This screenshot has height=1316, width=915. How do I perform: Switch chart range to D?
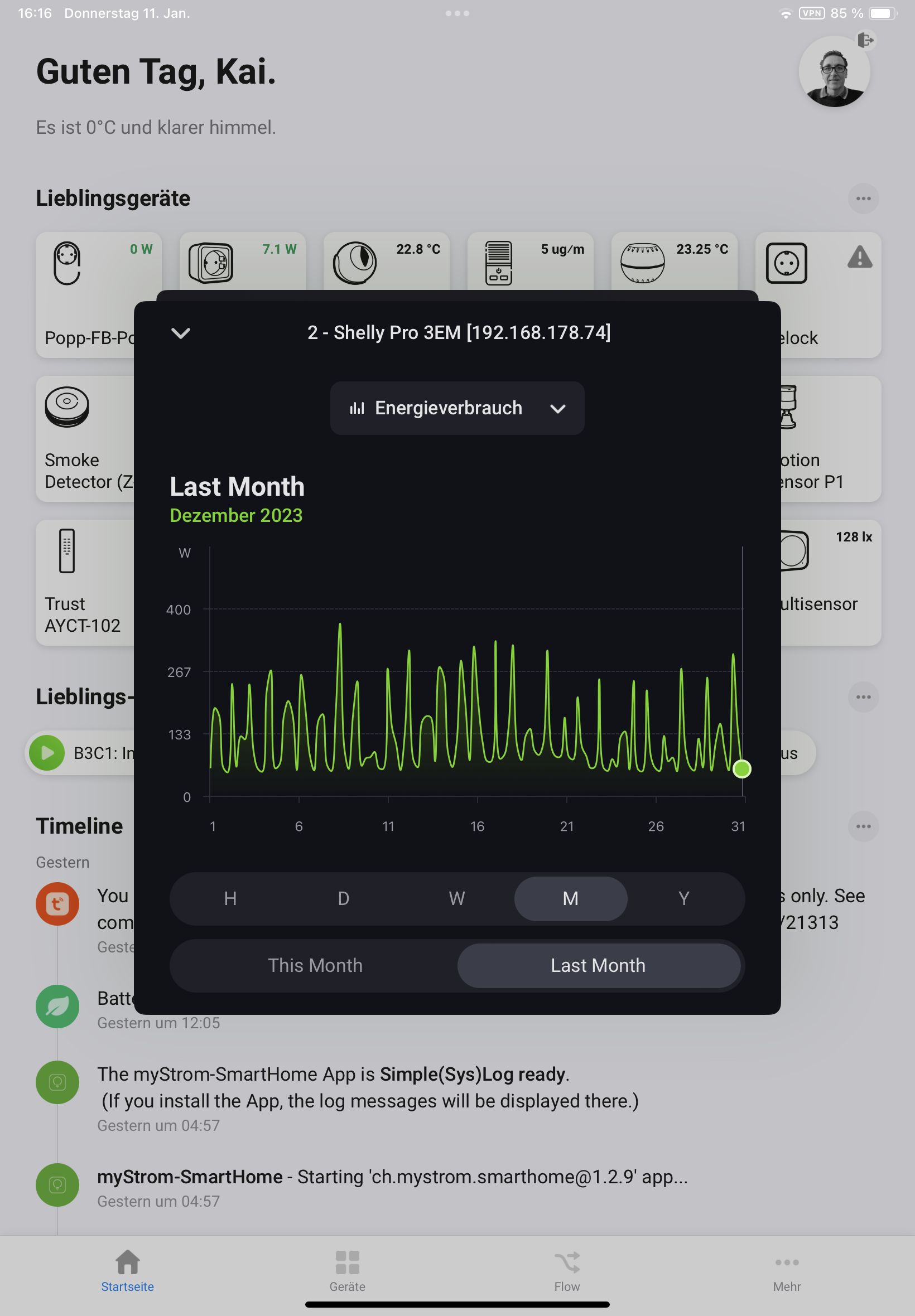(x=343, y=898)
